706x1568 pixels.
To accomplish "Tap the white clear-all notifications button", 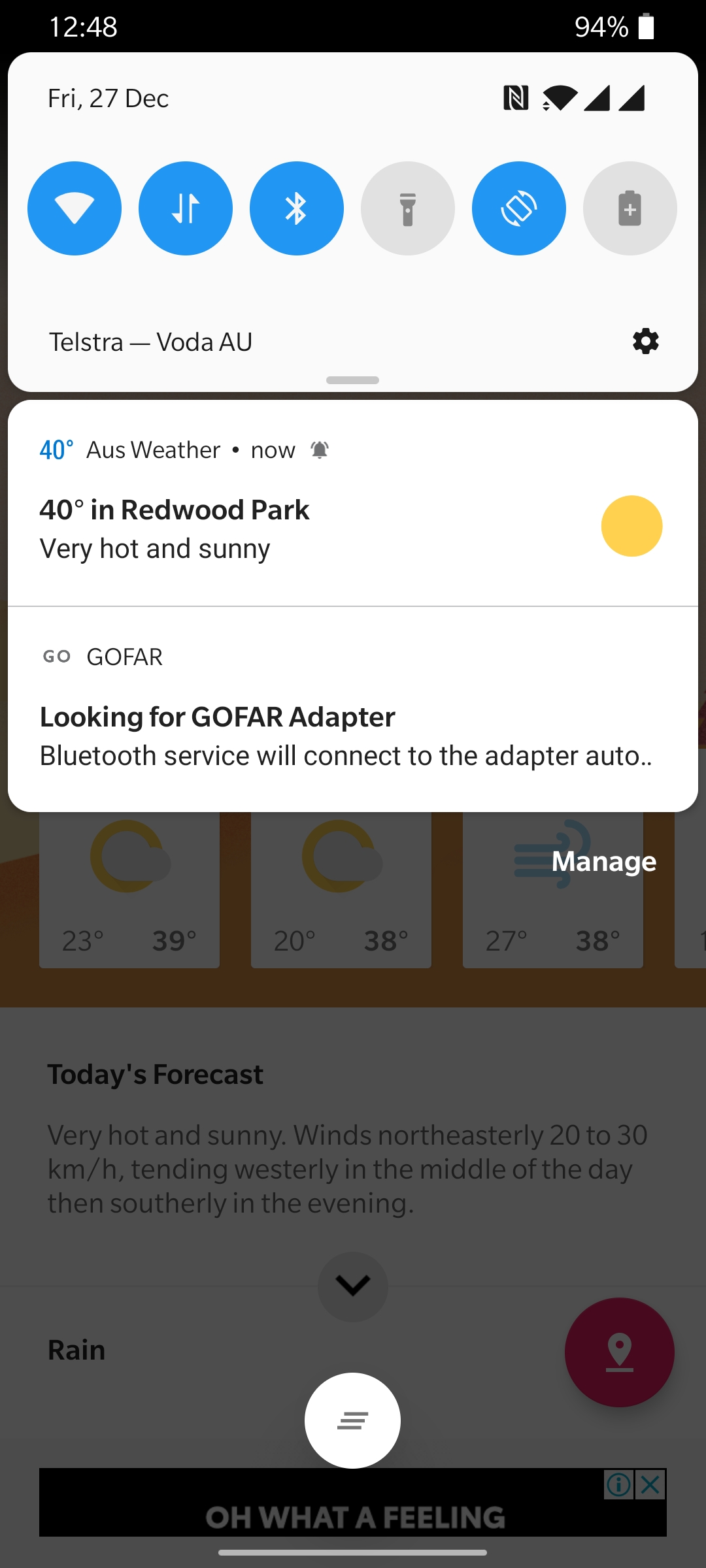I will pyautogui.click(x=352, y=1420).
